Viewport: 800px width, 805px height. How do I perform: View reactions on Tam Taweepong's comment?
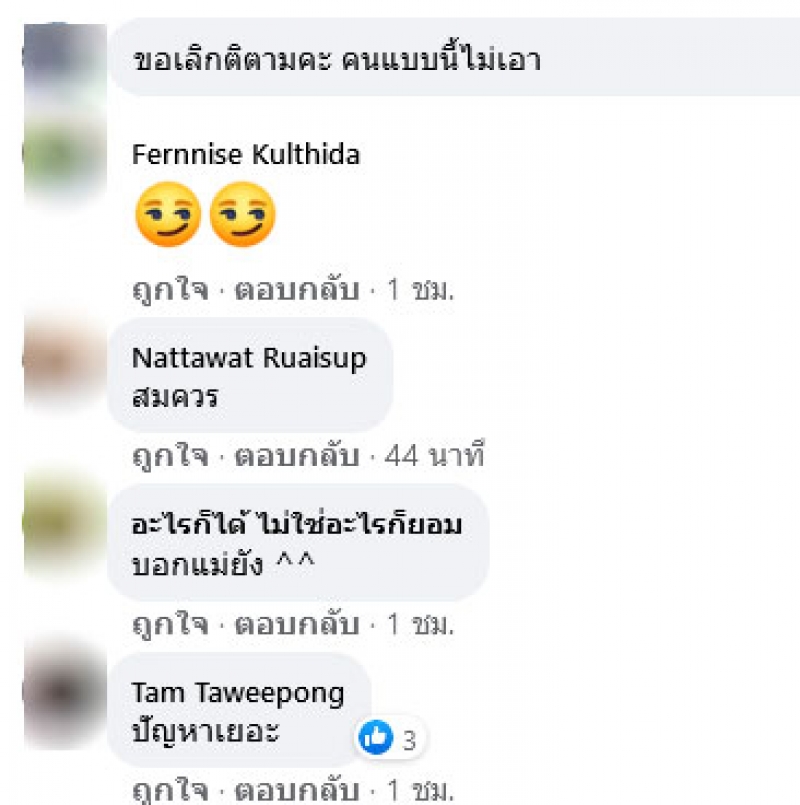(389, 739)
